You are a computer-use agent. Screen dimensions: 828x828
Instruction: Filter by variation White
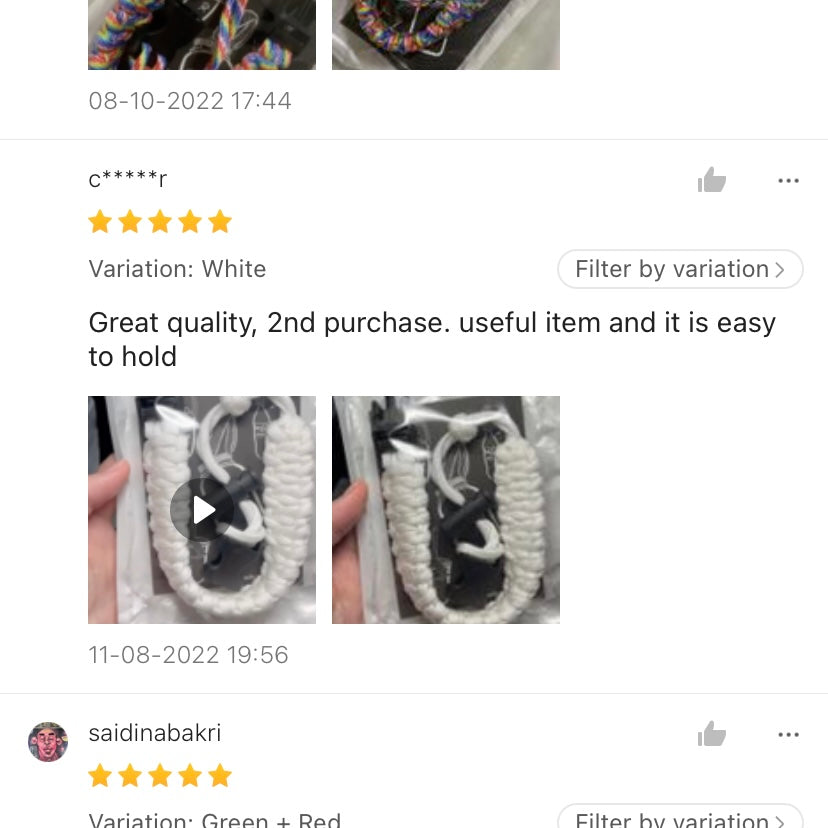point(680,269)
